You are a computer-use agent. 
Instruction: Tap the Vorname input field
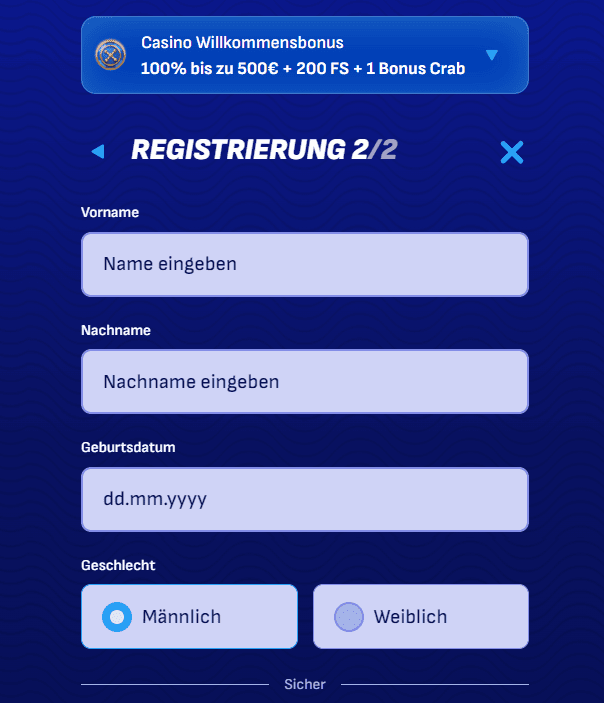(x=304, y=264)
